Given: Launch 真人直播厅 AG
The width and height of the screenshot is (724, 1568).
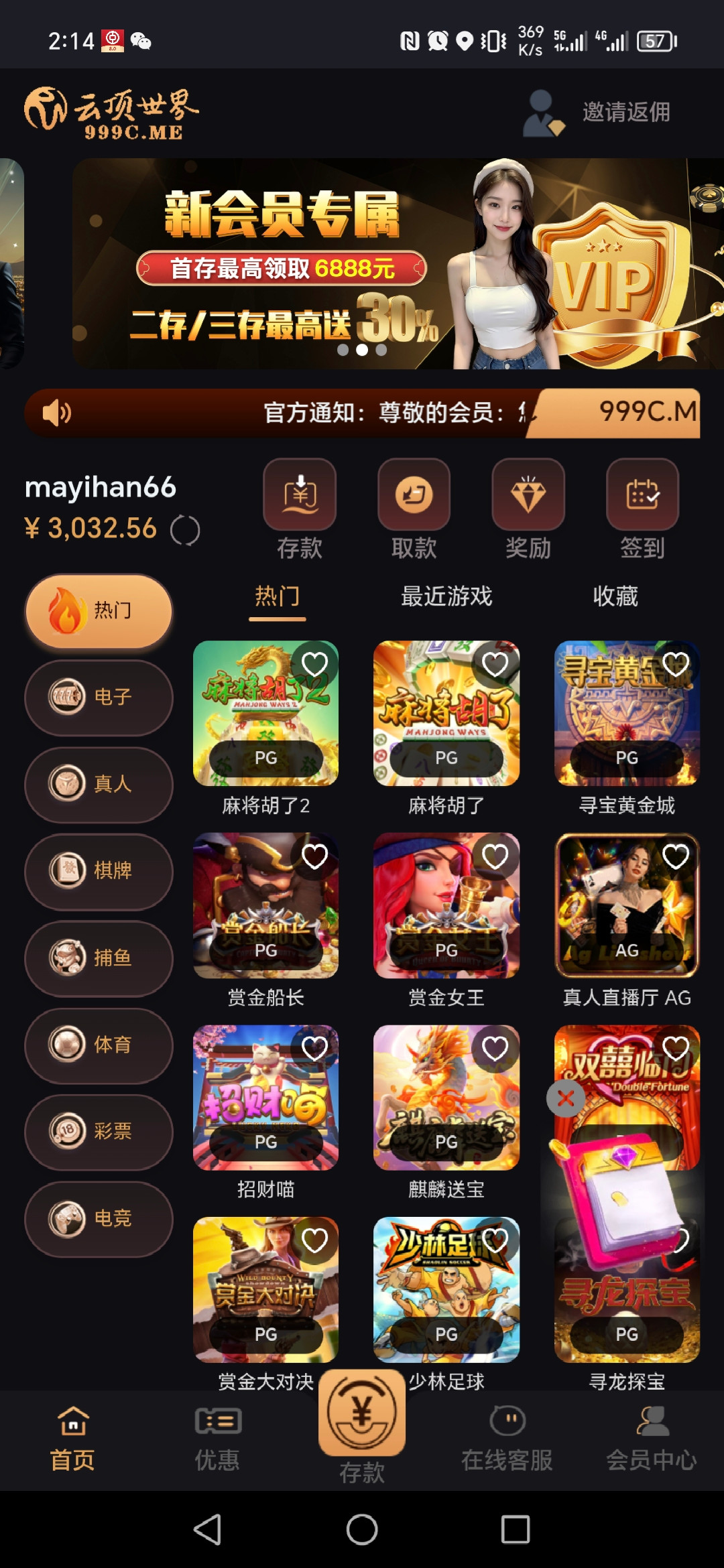Looking at the screenshot, I should 627,906.
